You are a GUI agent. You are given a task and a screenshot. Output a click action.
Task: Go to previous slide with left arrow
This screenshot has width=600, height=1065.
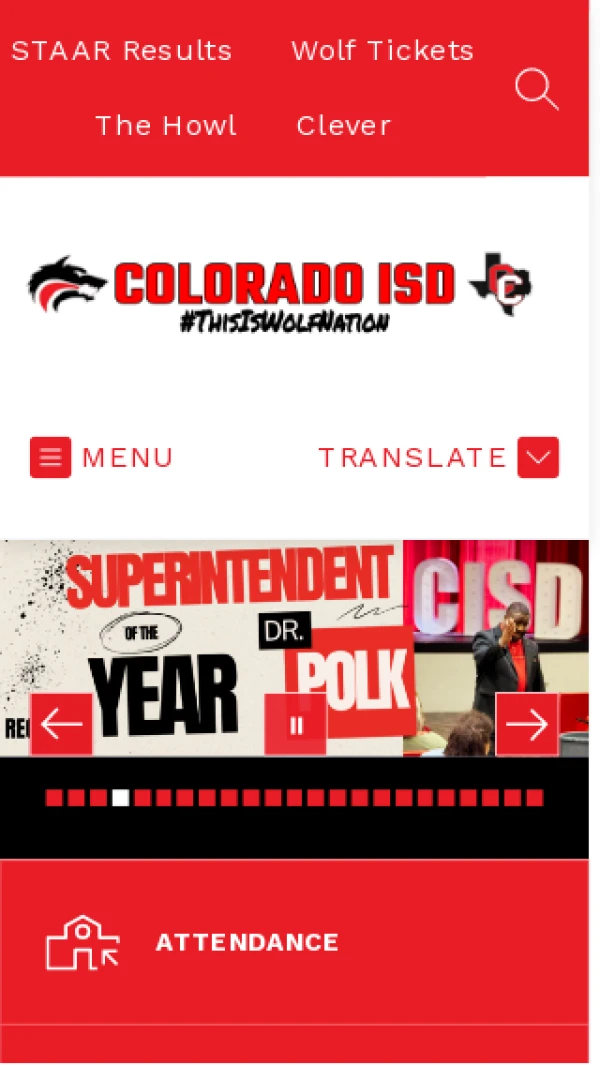tap(62, 724)
